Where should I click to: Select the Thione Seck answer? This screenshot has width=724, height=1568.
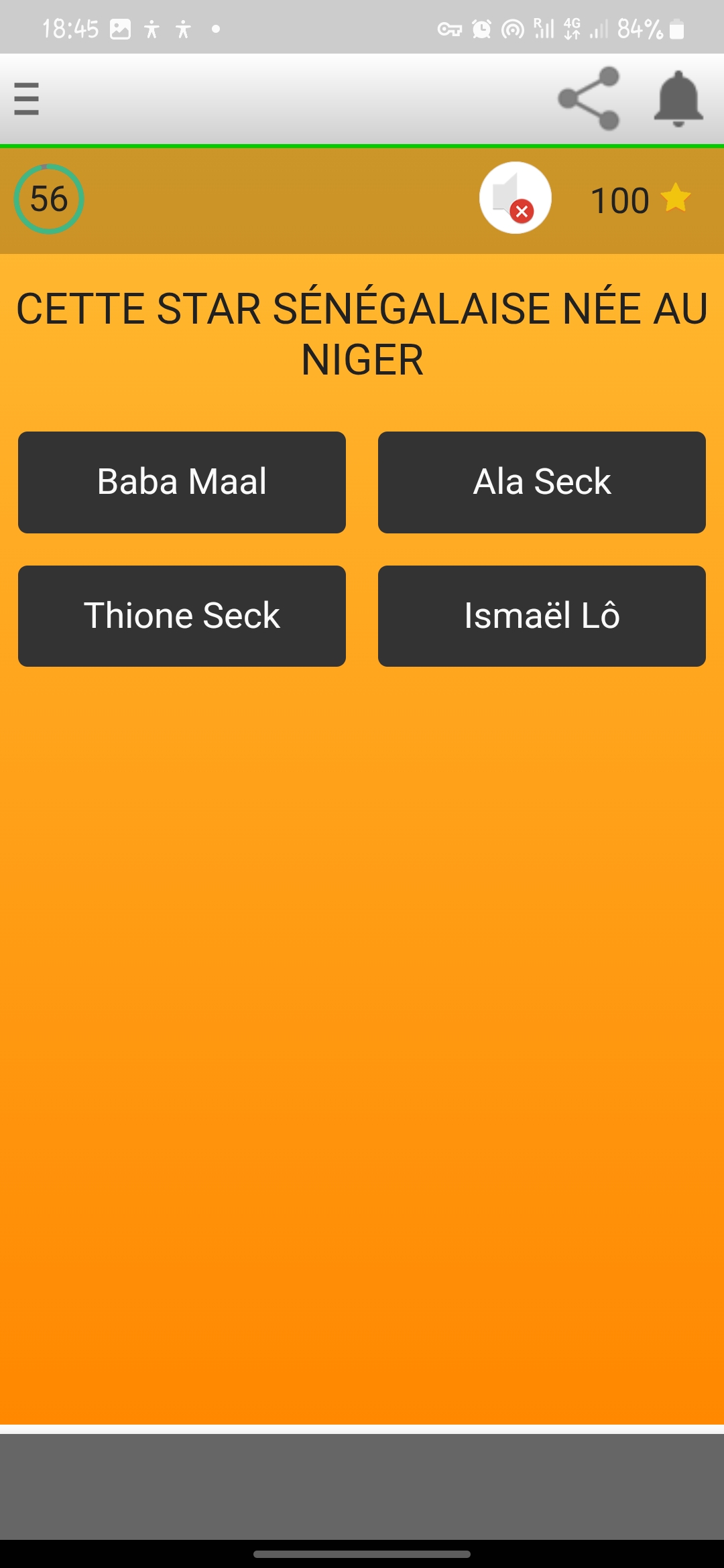tap(182, 616)
